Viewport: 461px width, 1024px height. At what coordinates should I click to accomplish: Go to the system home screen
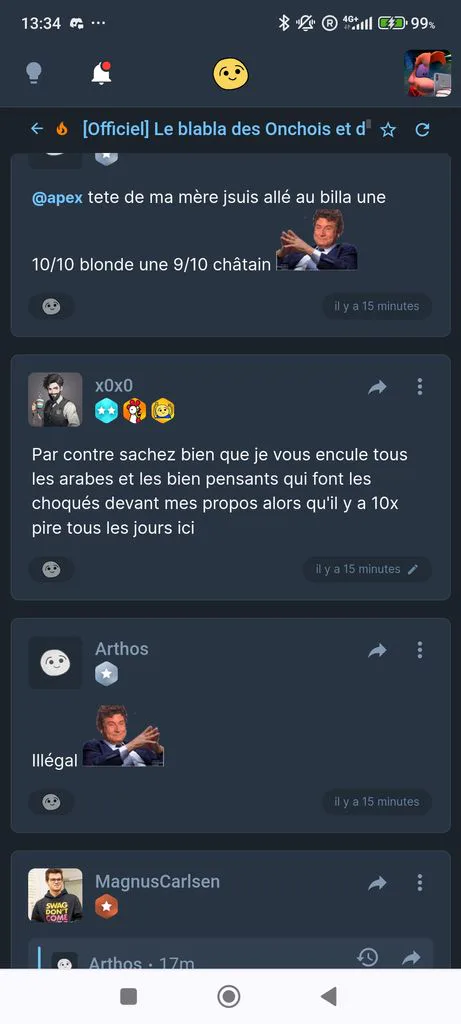point(229,997)
